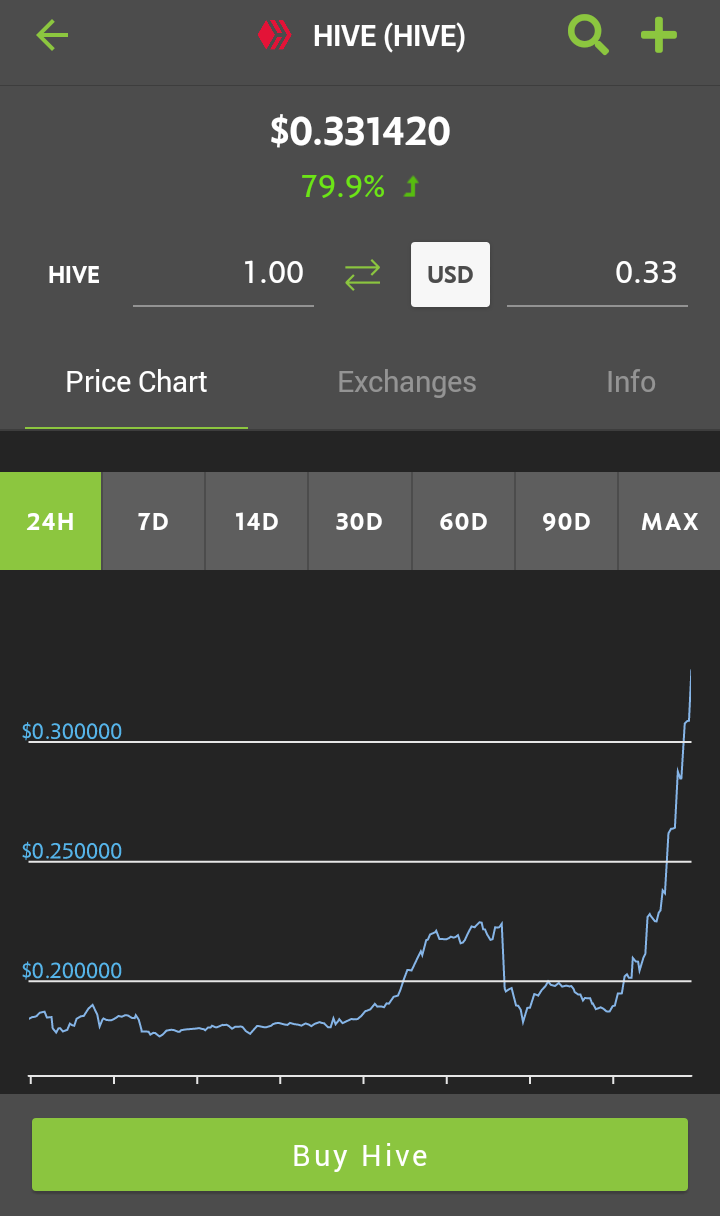The width and height of the screenshot is (720, 1216).
Task: Display the 90D price chart
Action: click(567, 521)
